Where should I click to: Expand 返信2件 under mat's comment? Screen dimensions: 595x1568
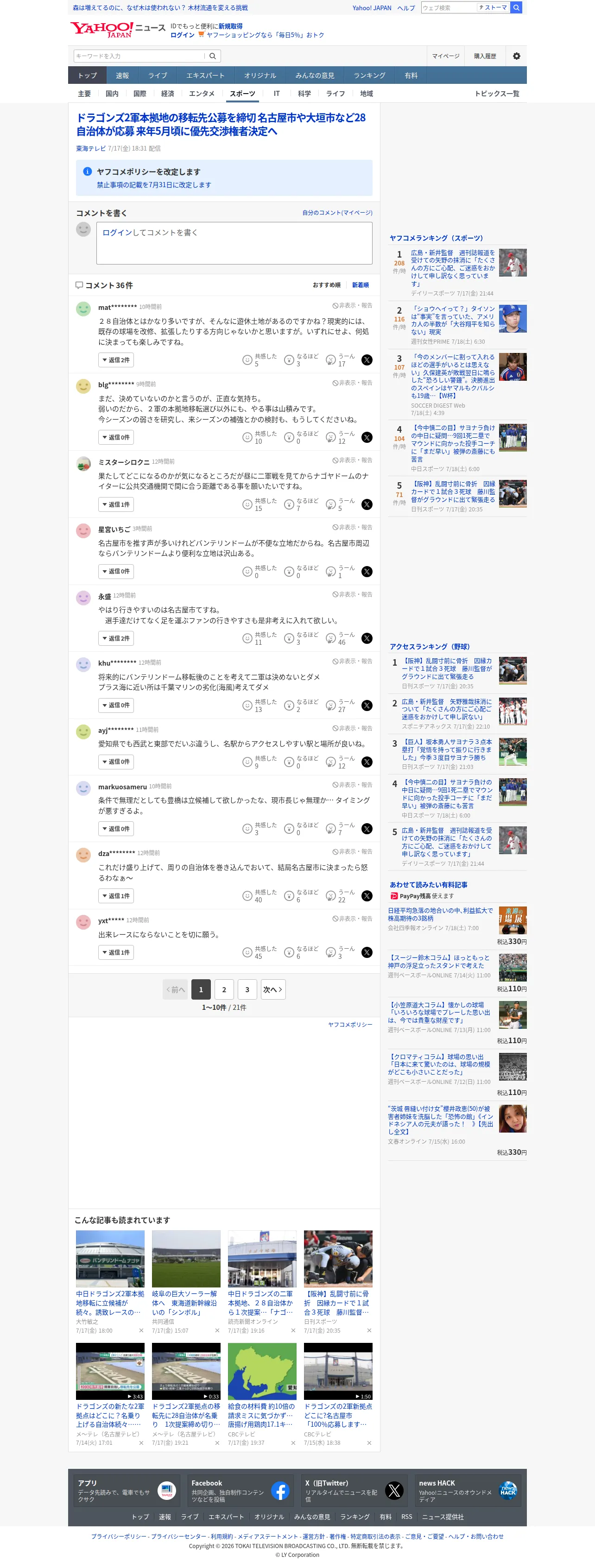point(116,360)
